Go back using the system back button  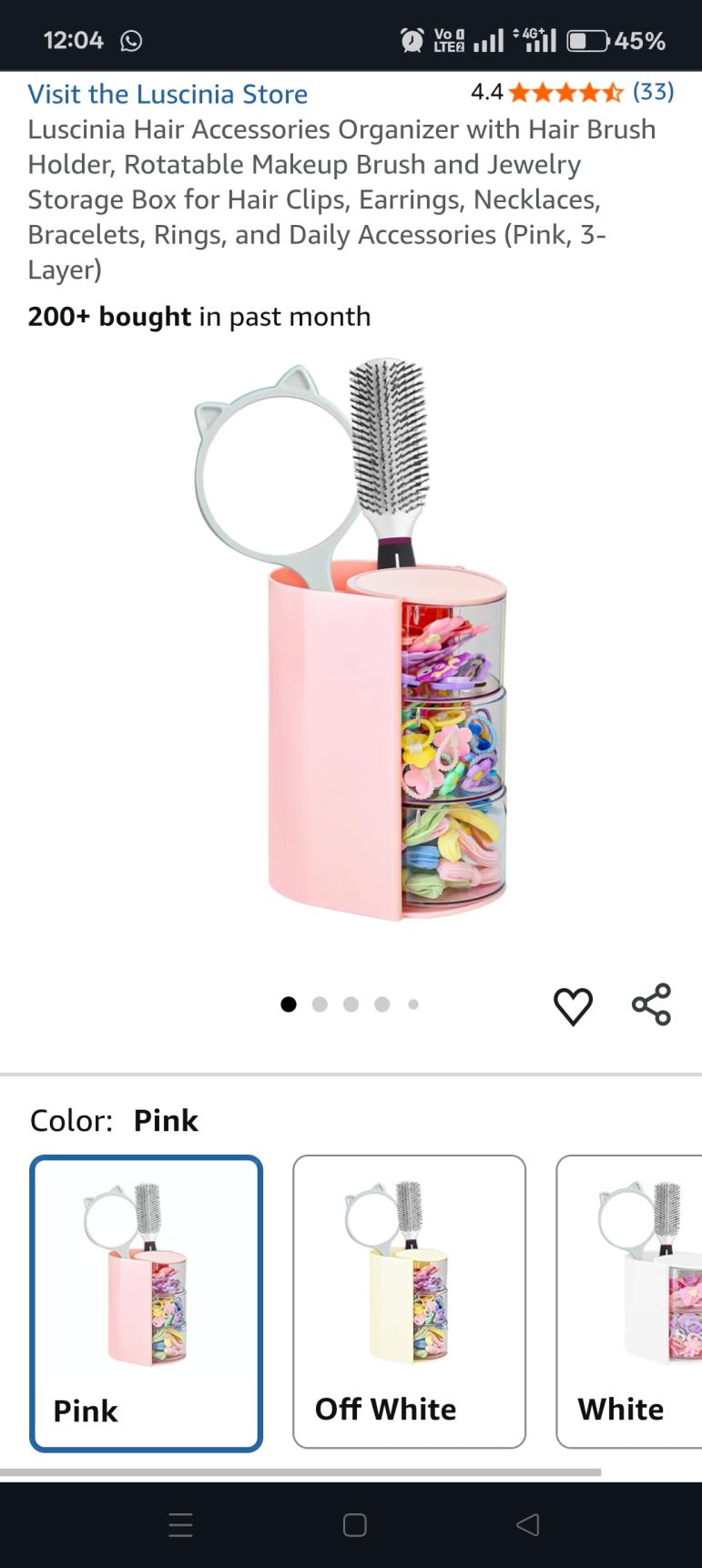coord(527,1524)
